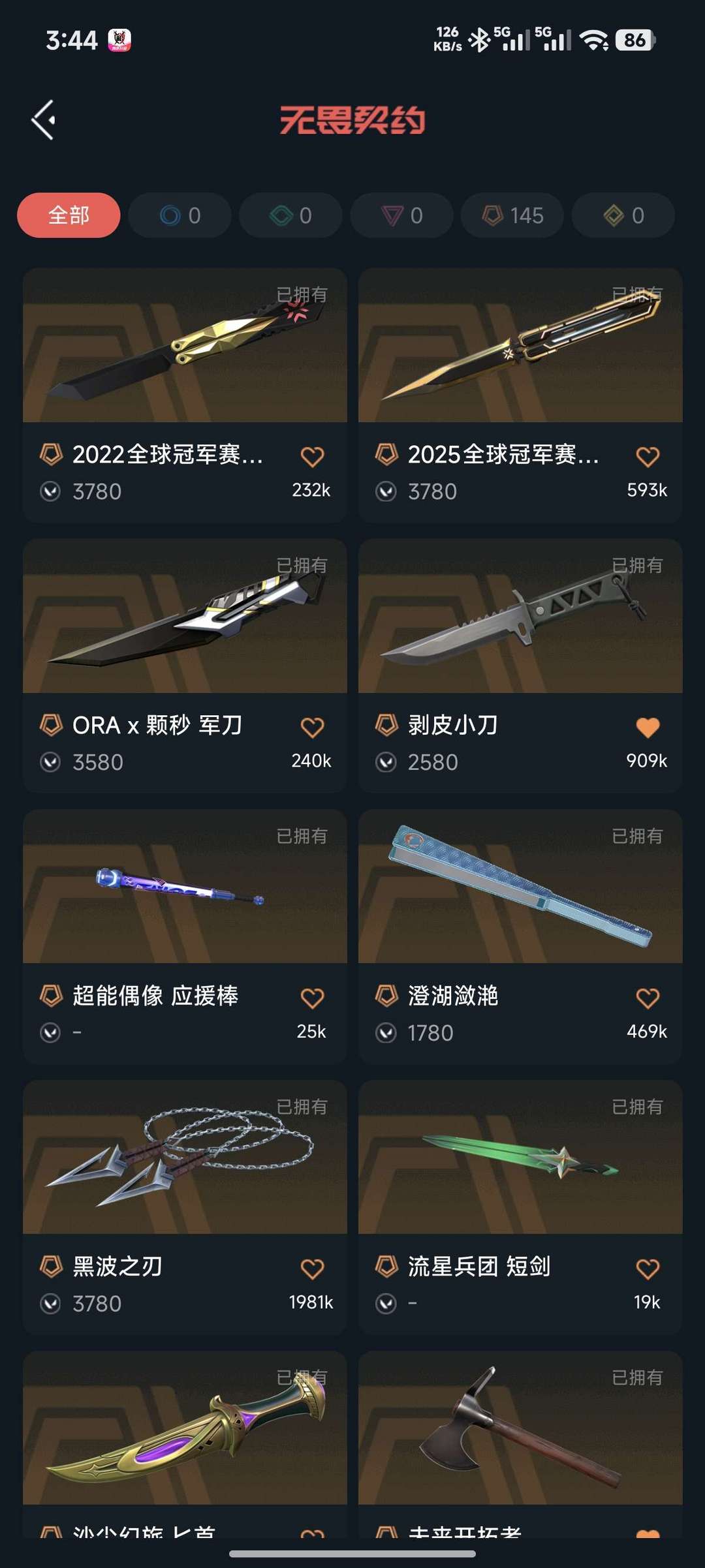Favorite the 黑波之刃 skin
The image size is (705, 1568).
tap(312, 1268)
